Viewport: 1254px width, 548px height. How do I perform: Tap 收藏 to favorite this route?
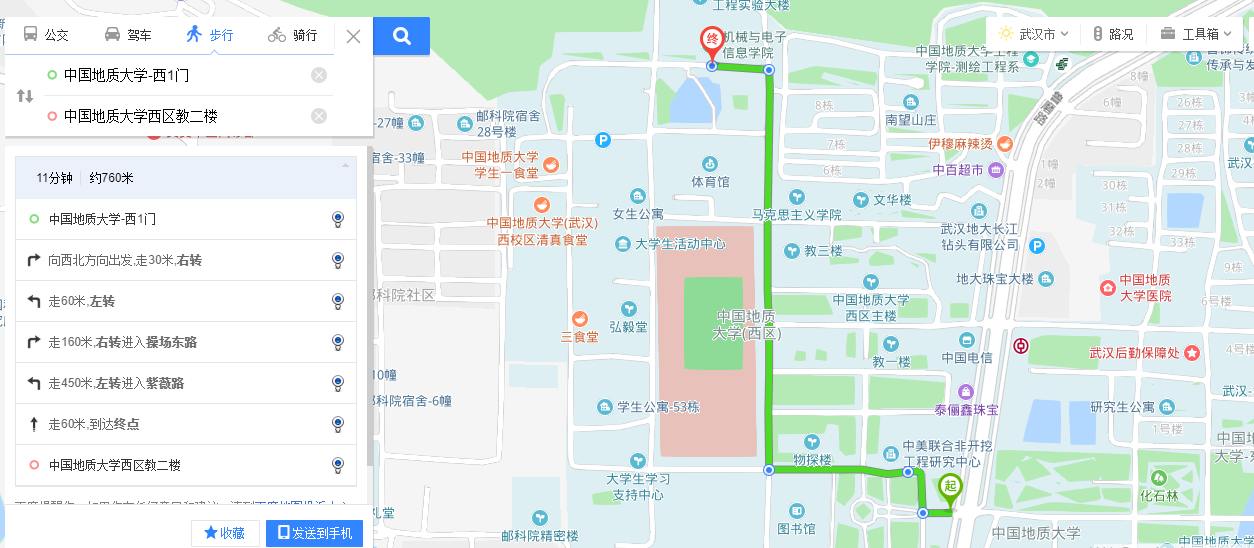[225, 533]
